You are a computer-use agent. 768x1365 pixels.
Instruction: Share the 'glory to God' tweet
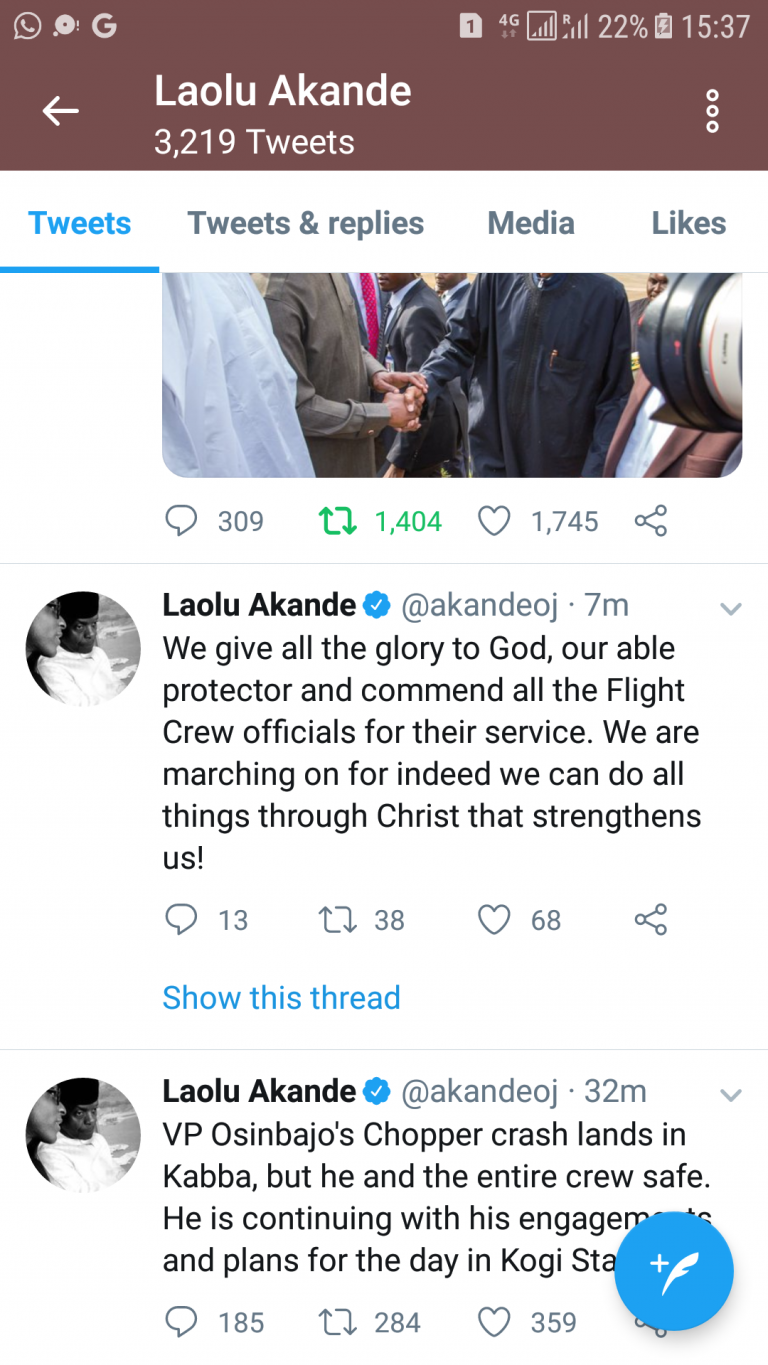(x=651, y=919)
